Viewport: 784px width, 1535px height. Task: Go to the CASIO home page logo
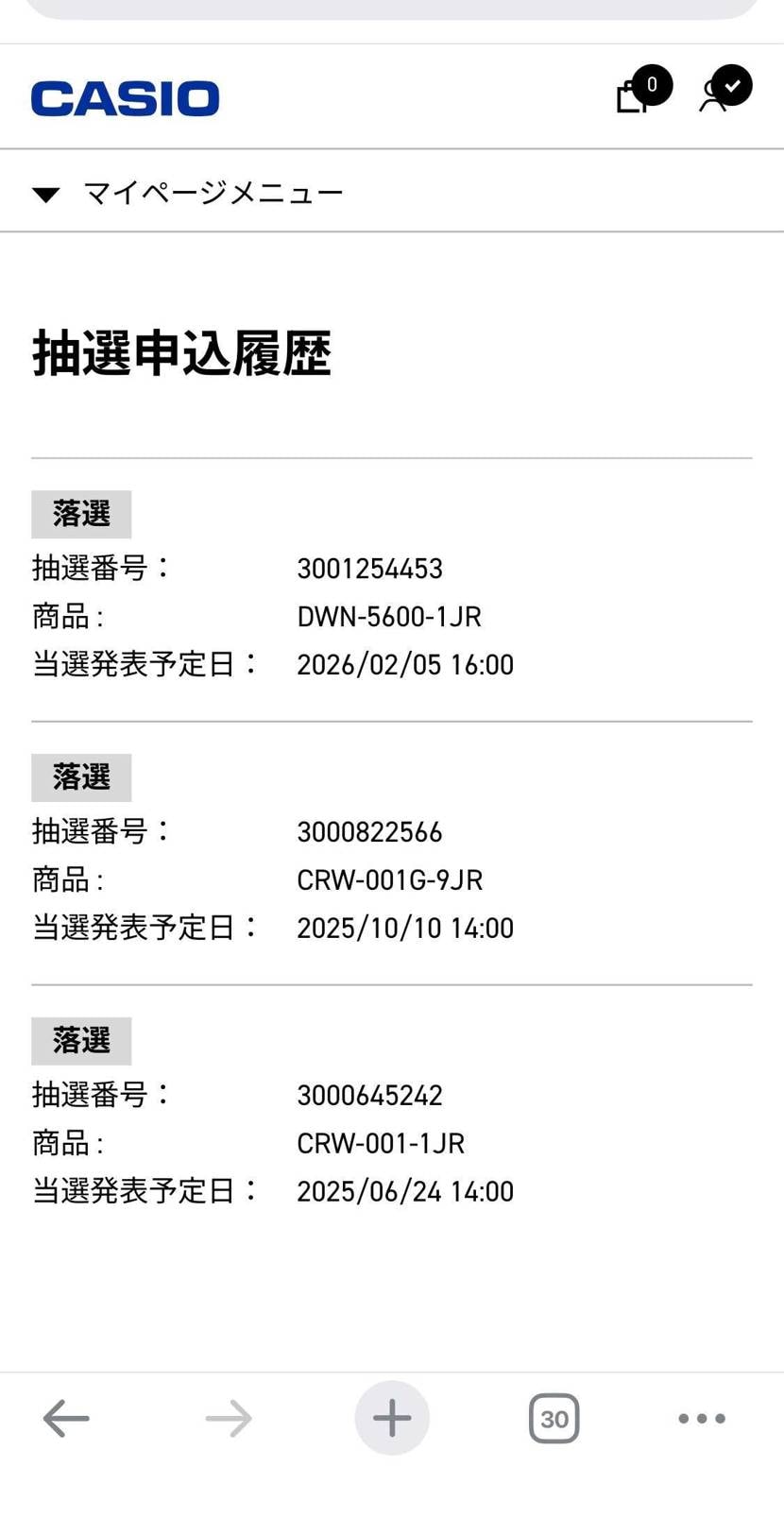(x=126, y=98)
